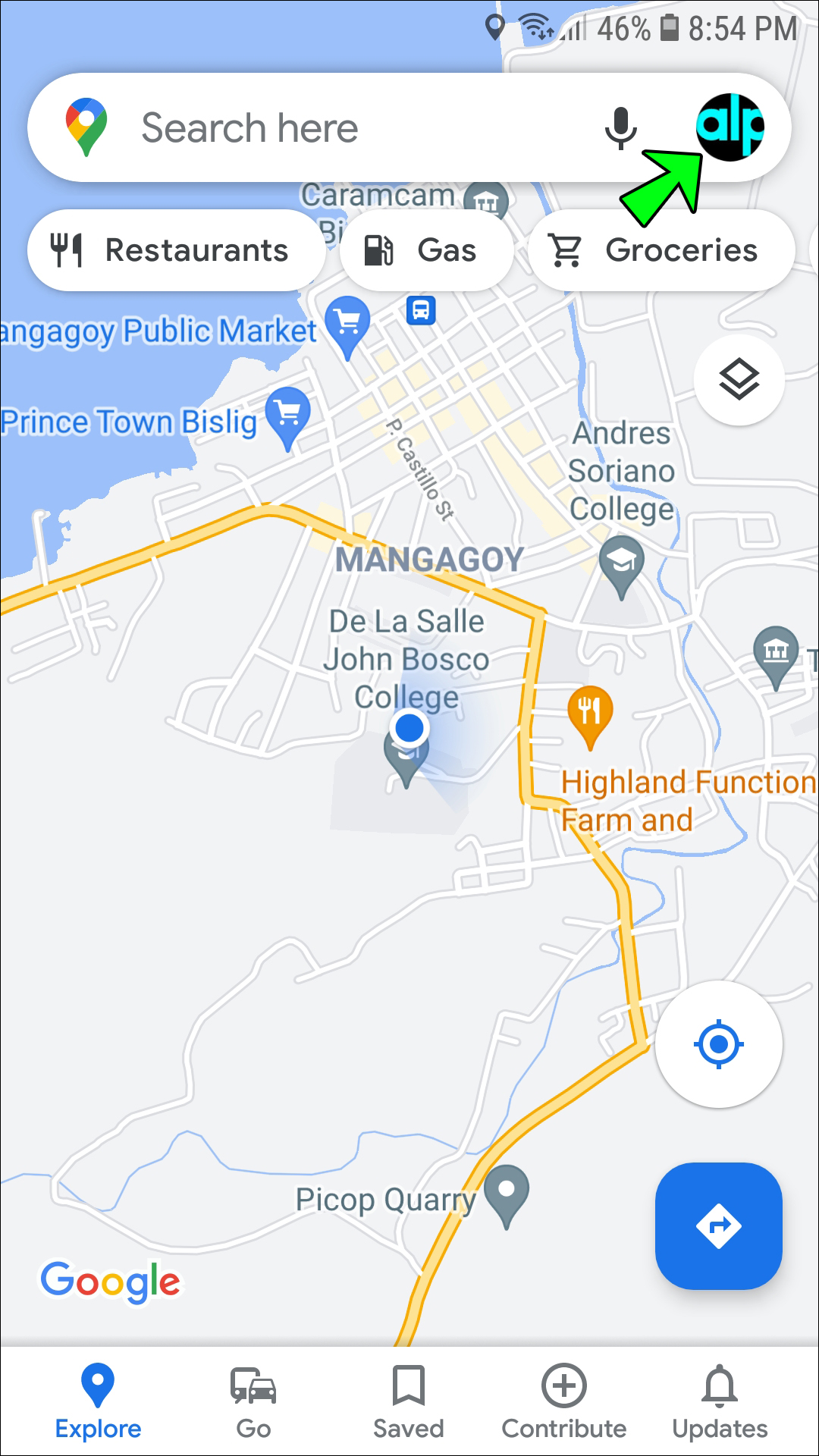Center map on my location
819x1456 pixels.
click(x=718, y=1044)
